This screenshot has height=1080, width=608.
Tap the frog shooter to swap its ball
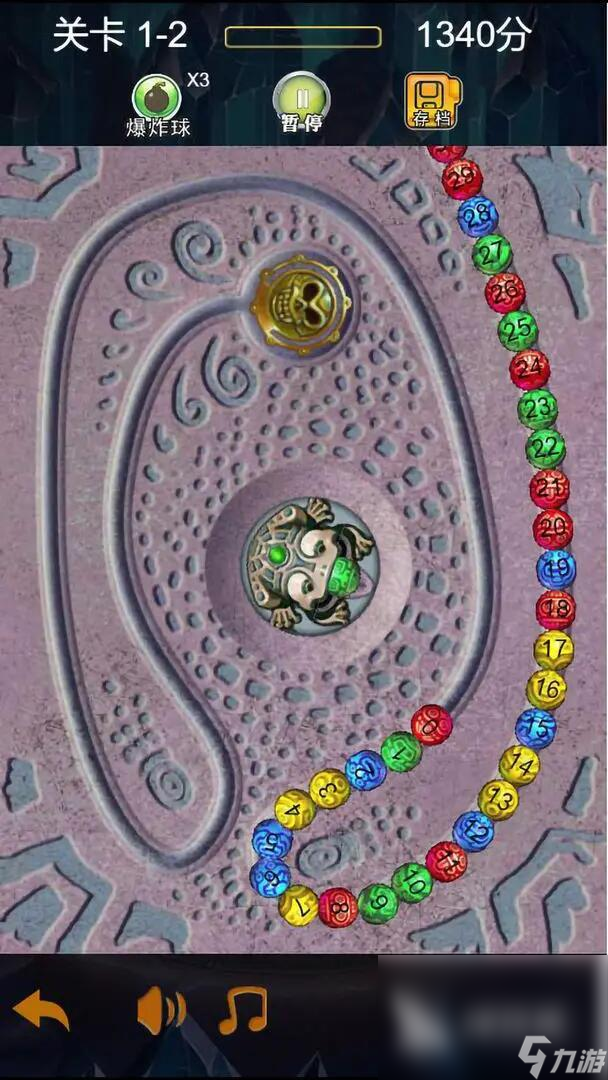[310, 564]
